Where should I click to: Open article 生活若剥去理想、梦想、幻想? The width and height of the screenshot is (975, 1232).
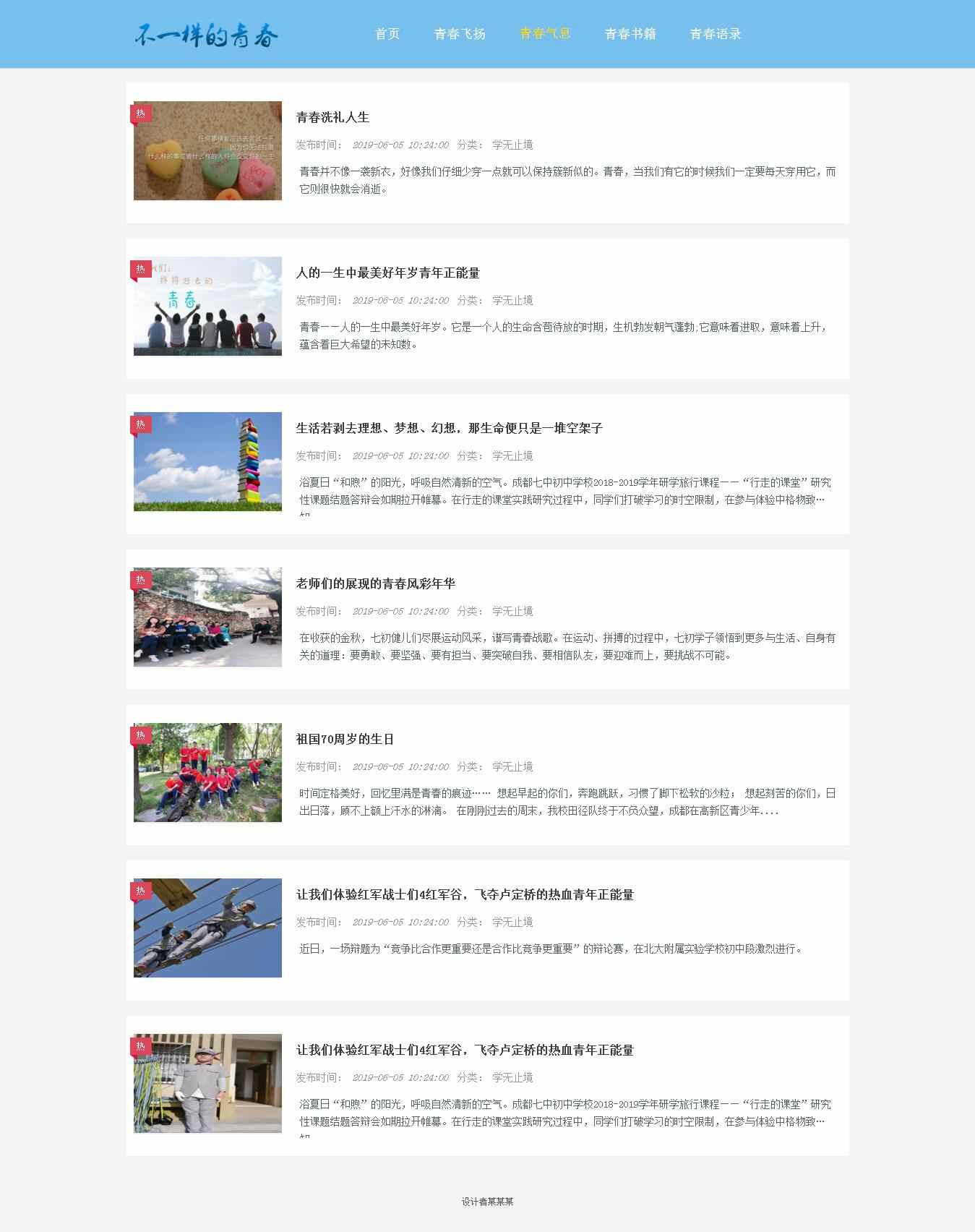pyautogui.click(x=449, y=428)
